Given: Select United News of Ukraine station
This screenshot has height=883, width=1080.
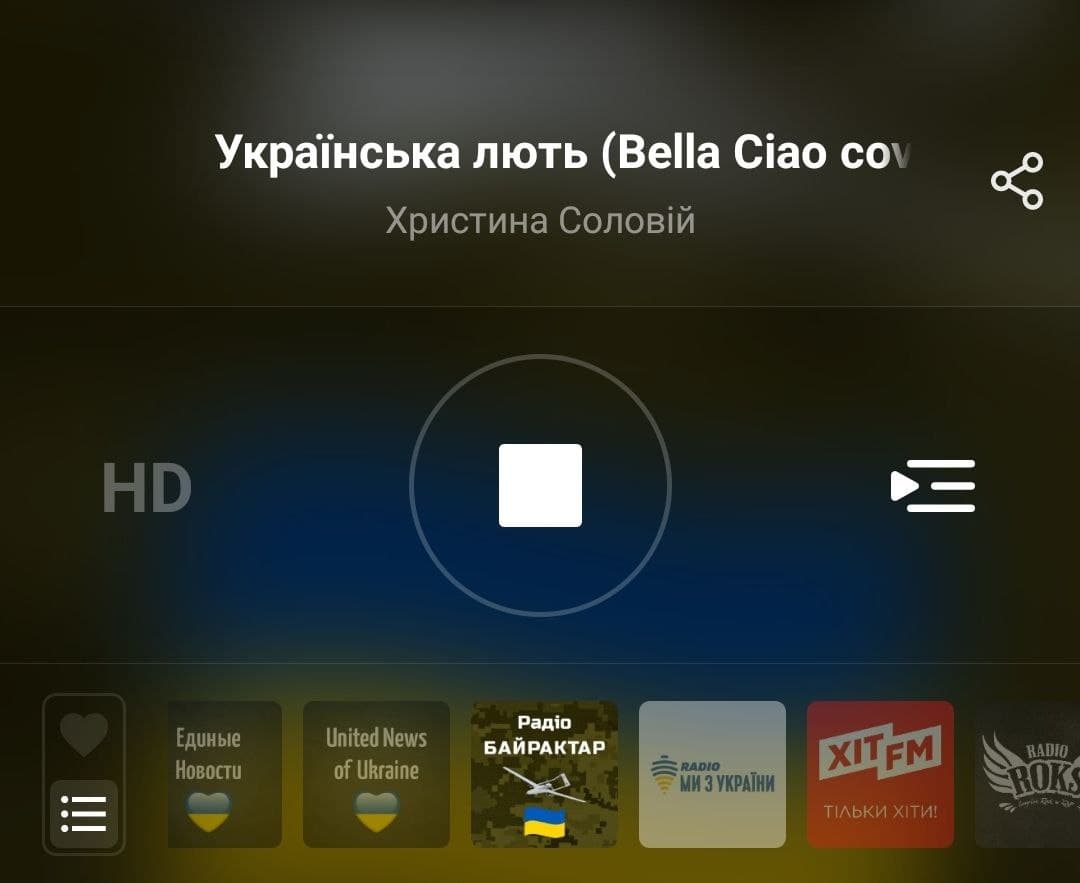Looking at the screenshot, I should [376, 774].
